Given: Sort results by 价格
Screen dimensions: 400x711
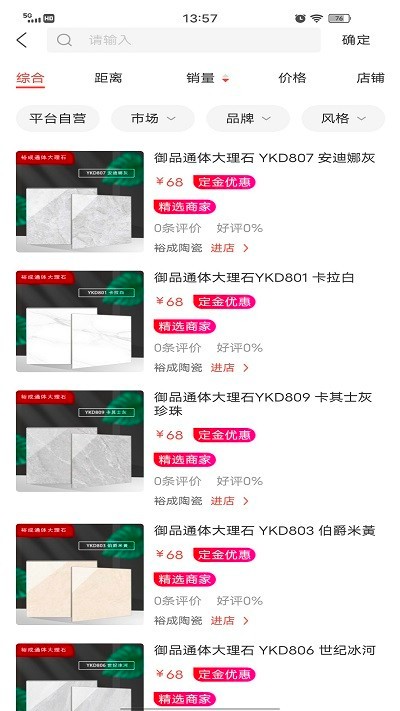Looking at the screenshot, I should click(x=293, y=78).
